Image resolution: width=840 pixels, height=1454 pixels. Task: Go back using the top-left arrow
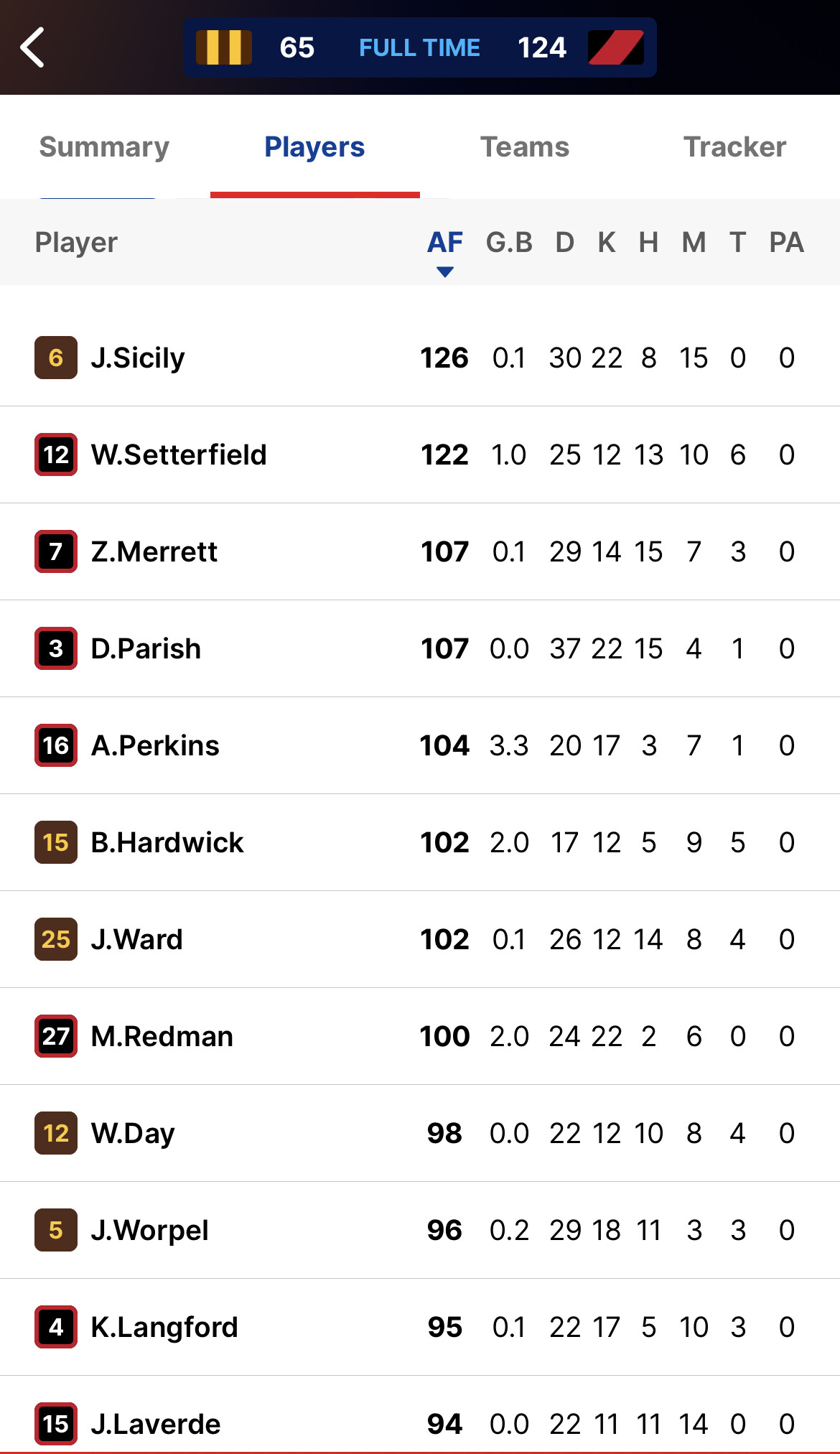(32, 47)
